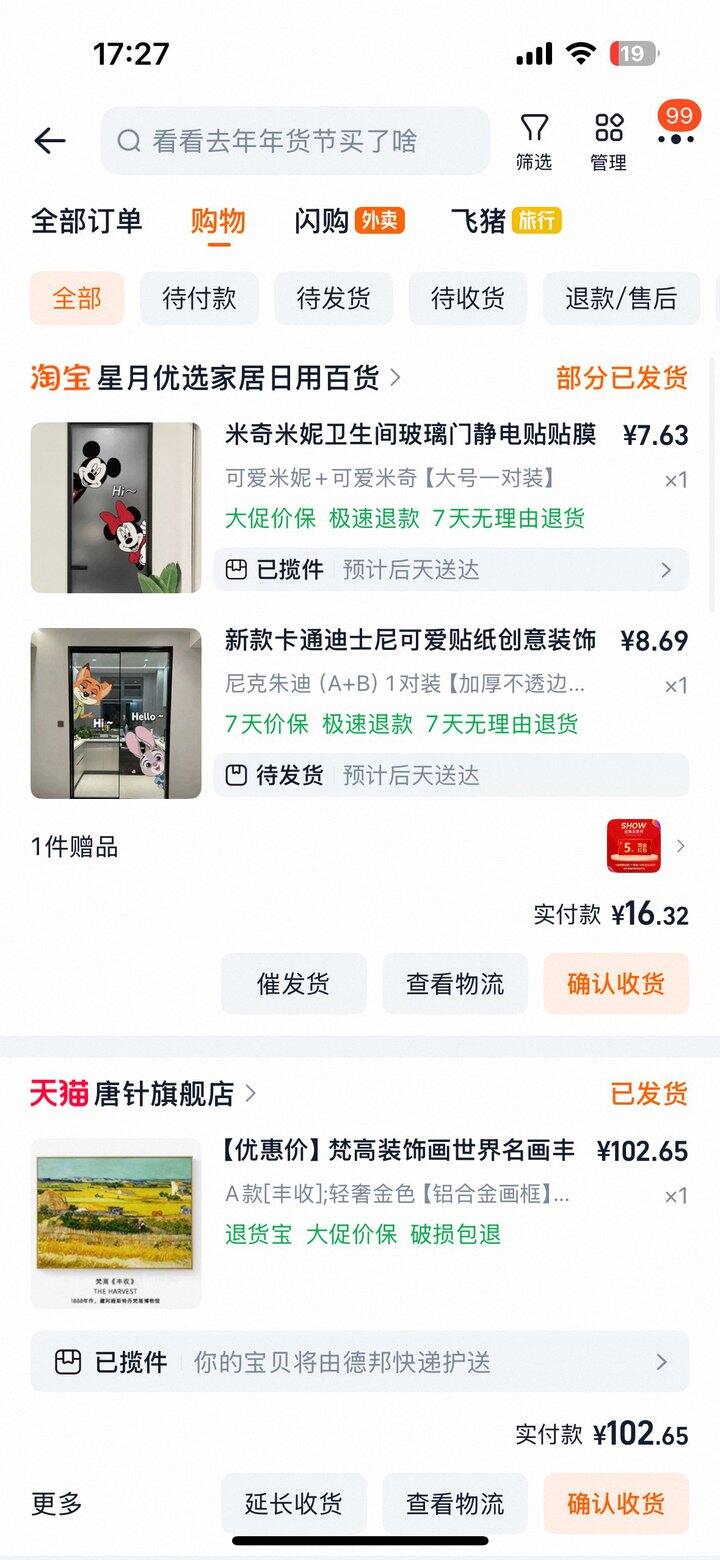720x1560 pixels.
Task: Go back using the arrow icon
Action: click(49, 141)
